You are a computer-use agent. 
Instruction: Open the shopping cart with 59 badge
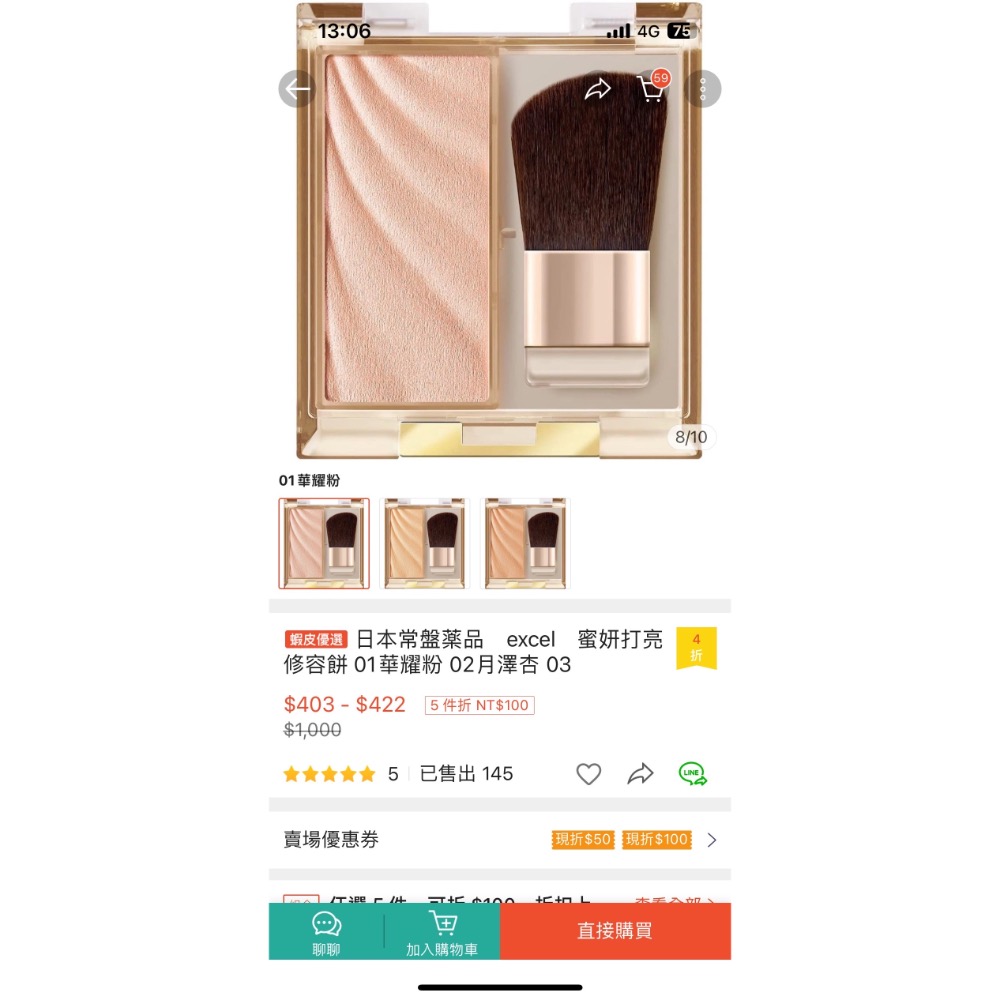click(651, 89)
